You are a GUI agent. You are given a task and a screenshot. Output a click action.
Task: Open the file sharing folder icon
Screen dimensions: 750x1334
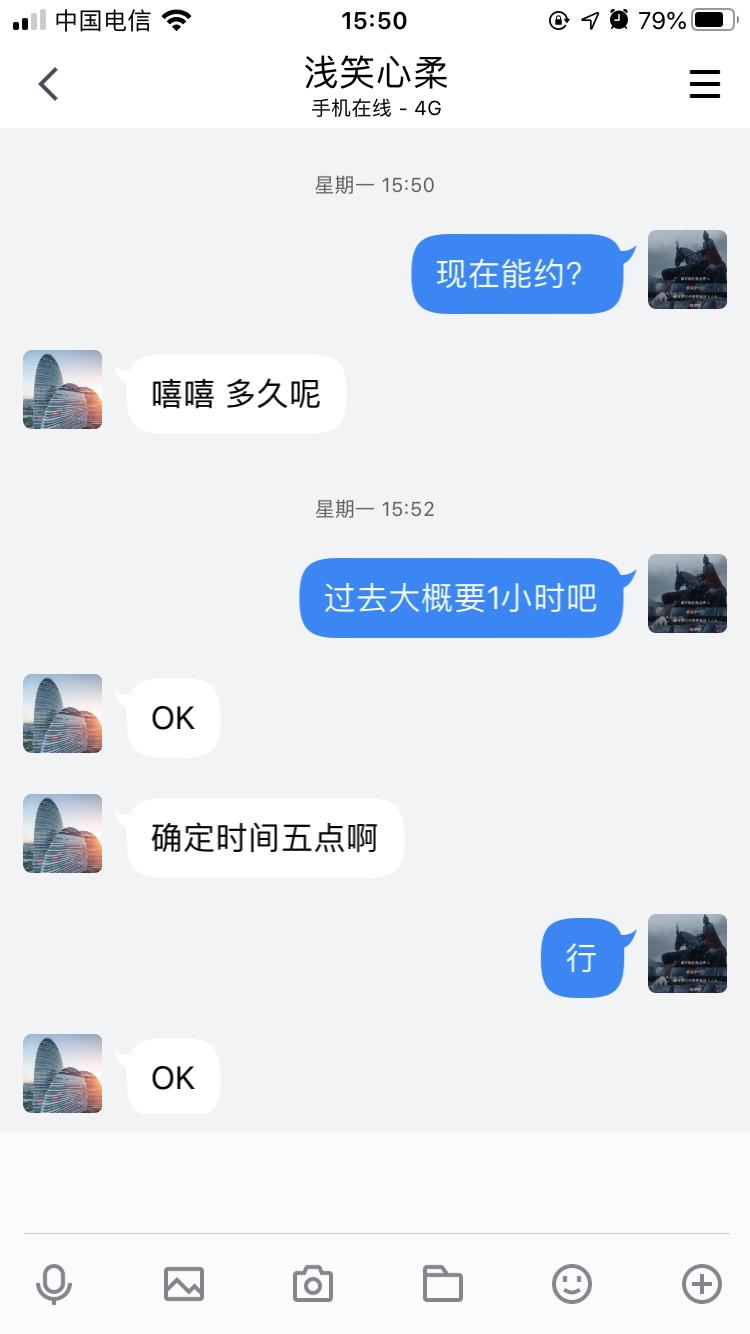pyautogui.click(x=442, y=1283)
